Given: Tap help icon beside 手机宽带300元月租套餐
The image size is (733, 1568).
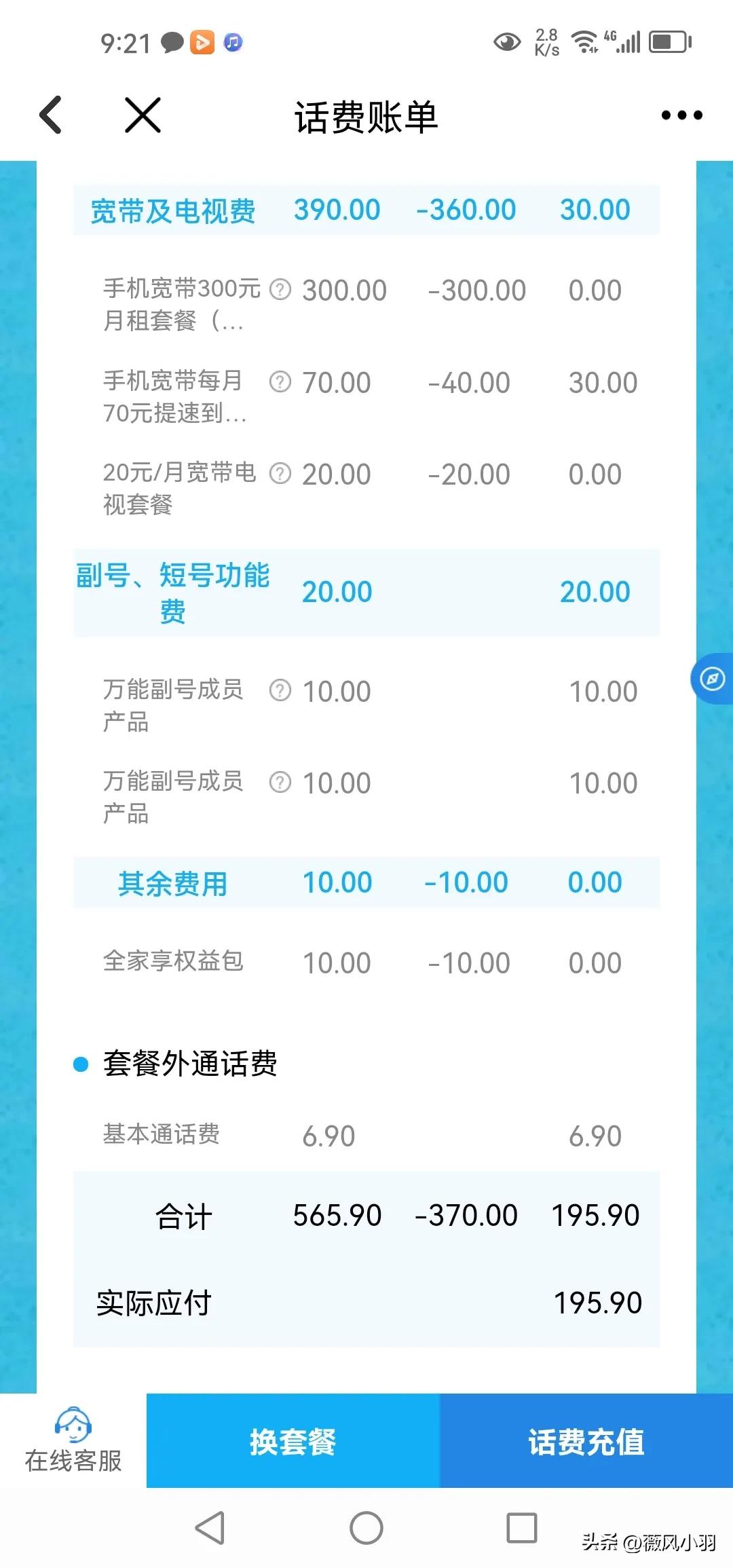Looking at the screenshot, I should (280, 288).
